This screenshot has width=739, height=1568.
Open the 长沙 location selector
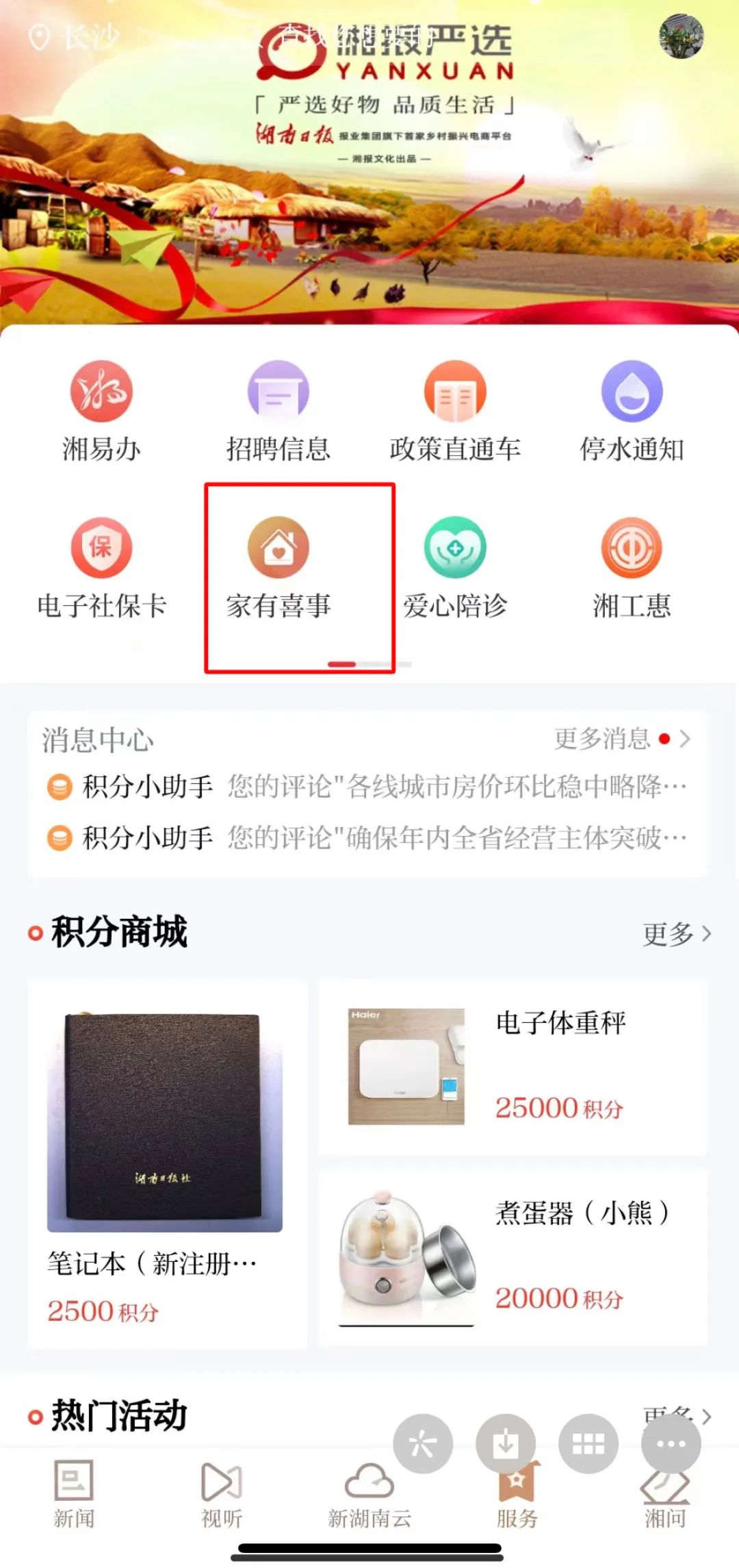[75, 37]
